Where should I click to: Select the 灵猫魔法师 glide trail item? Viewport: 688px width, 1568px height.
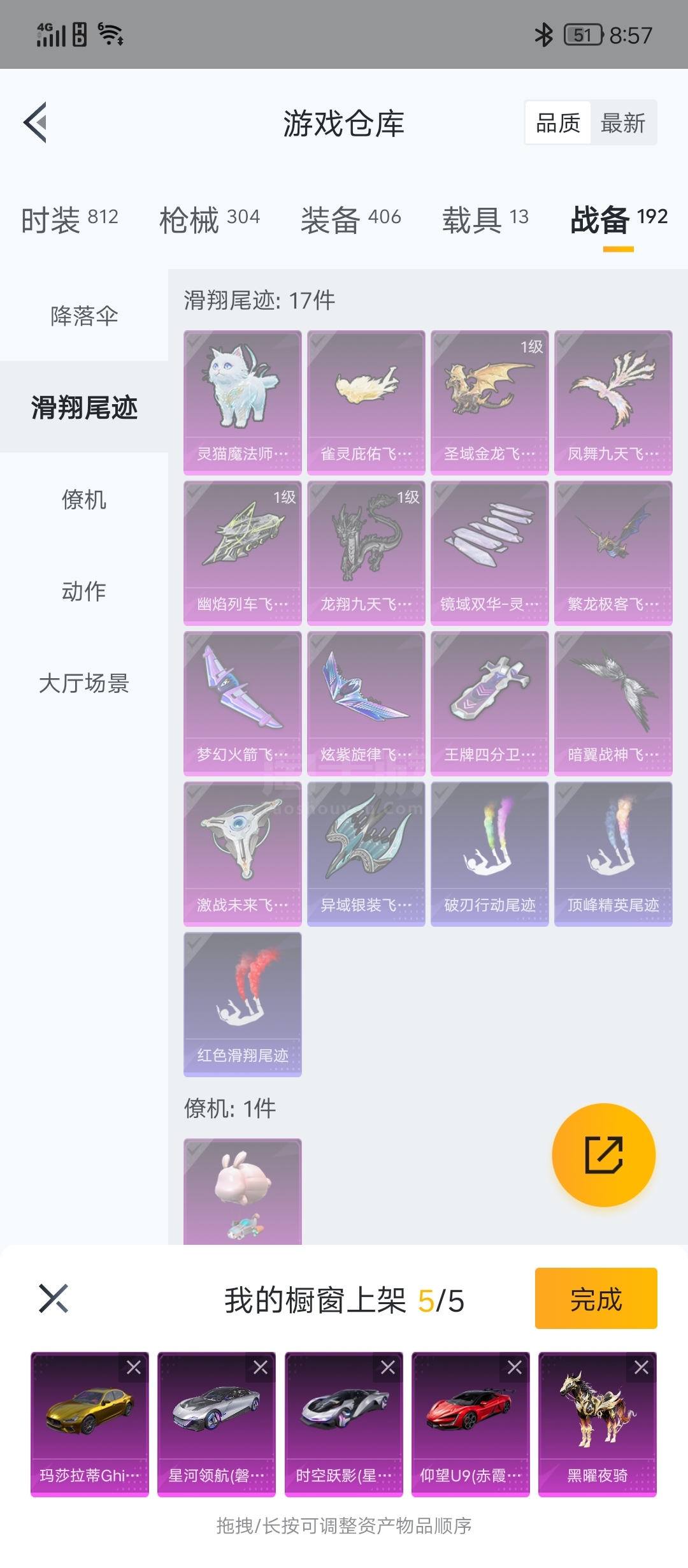[242, 402]
